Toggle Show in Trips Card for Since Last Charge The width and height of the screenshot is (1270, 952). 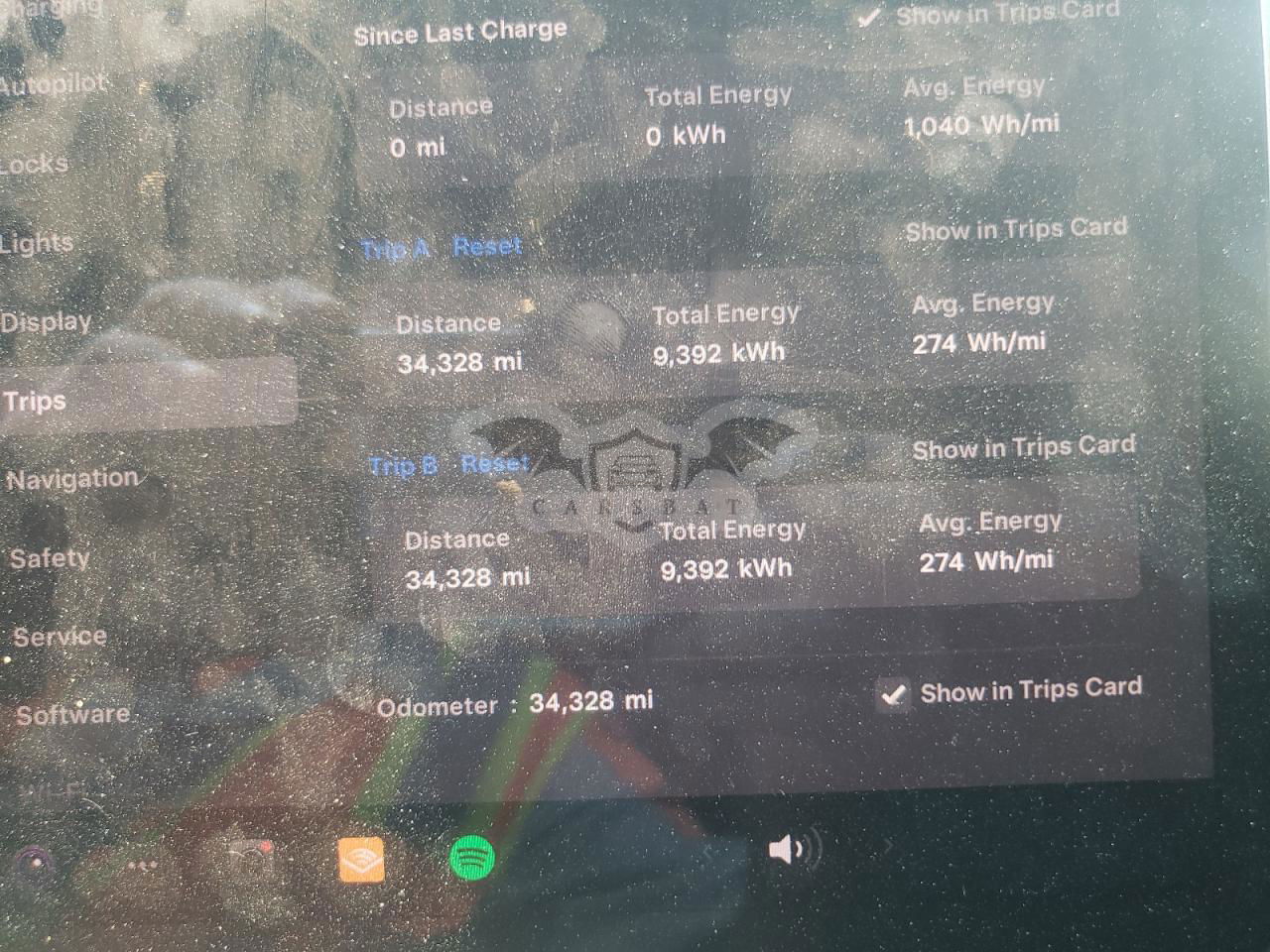[x=871, y=18]
